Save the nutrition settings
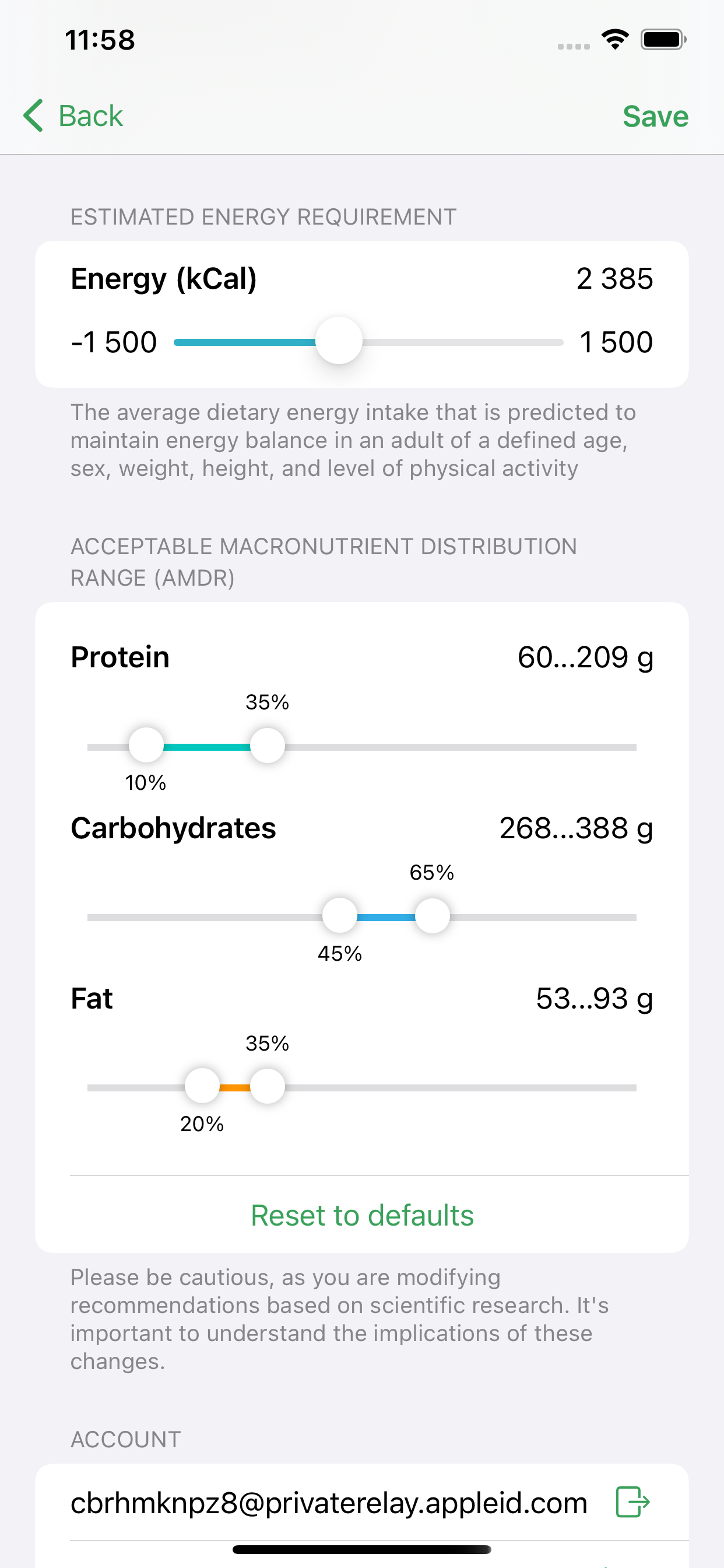 pos(655,116)
